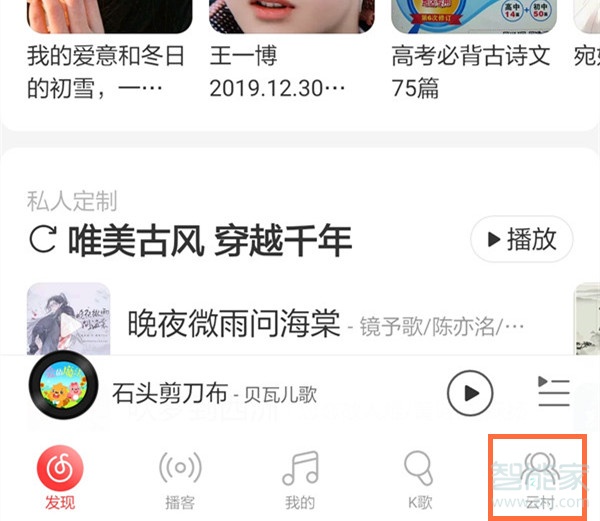Switch to the 播客 tab

[x=180, y=477]
